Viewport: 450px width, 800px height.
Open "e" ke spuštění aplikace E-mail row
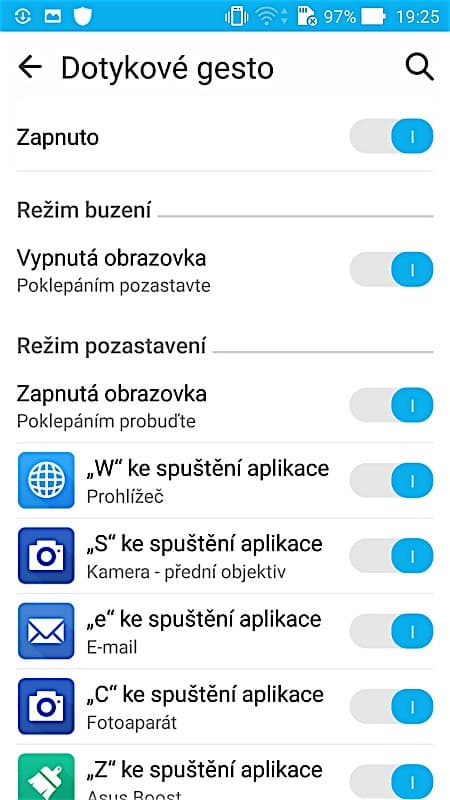click(x=225, y=632)
